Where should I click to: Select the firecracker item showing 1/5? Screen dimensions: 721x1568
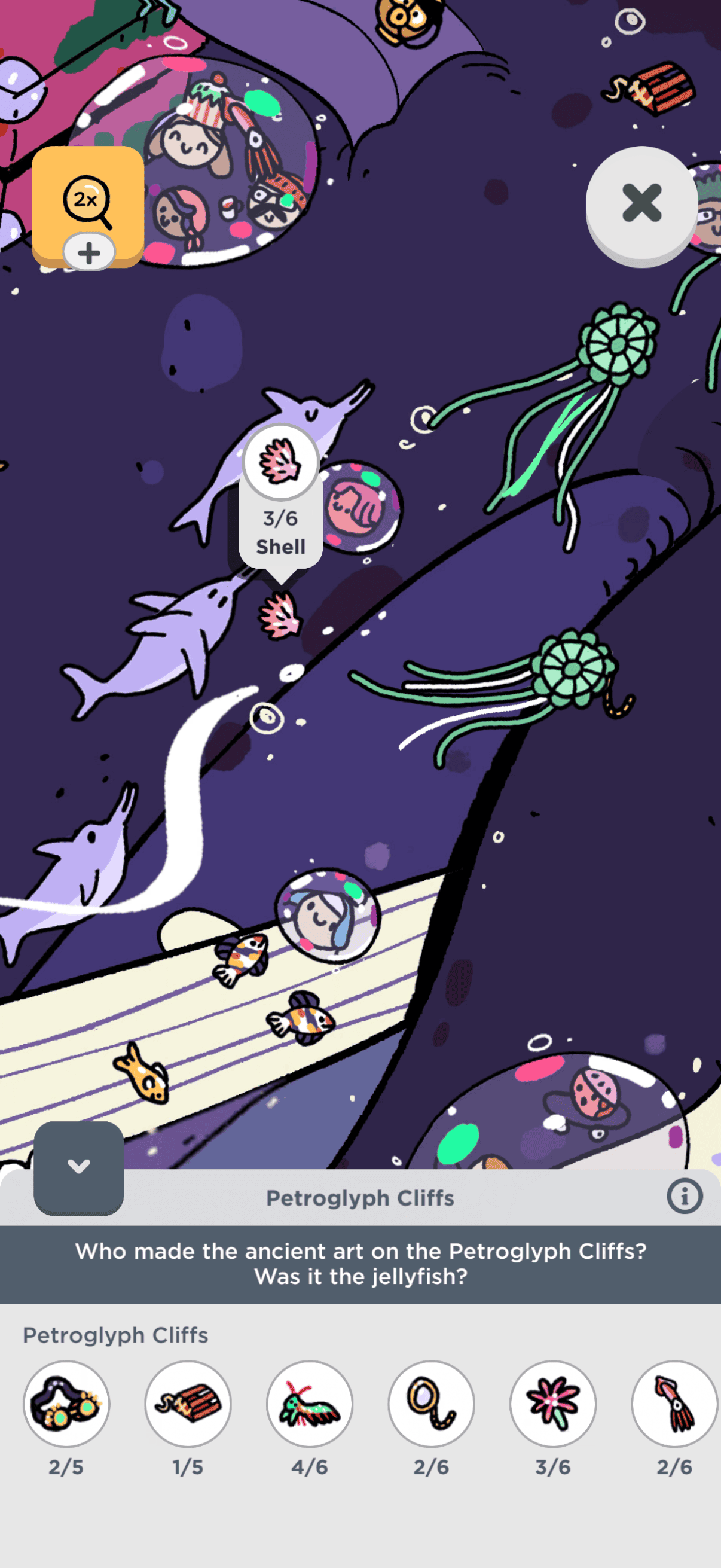(x=188, y=1403)
